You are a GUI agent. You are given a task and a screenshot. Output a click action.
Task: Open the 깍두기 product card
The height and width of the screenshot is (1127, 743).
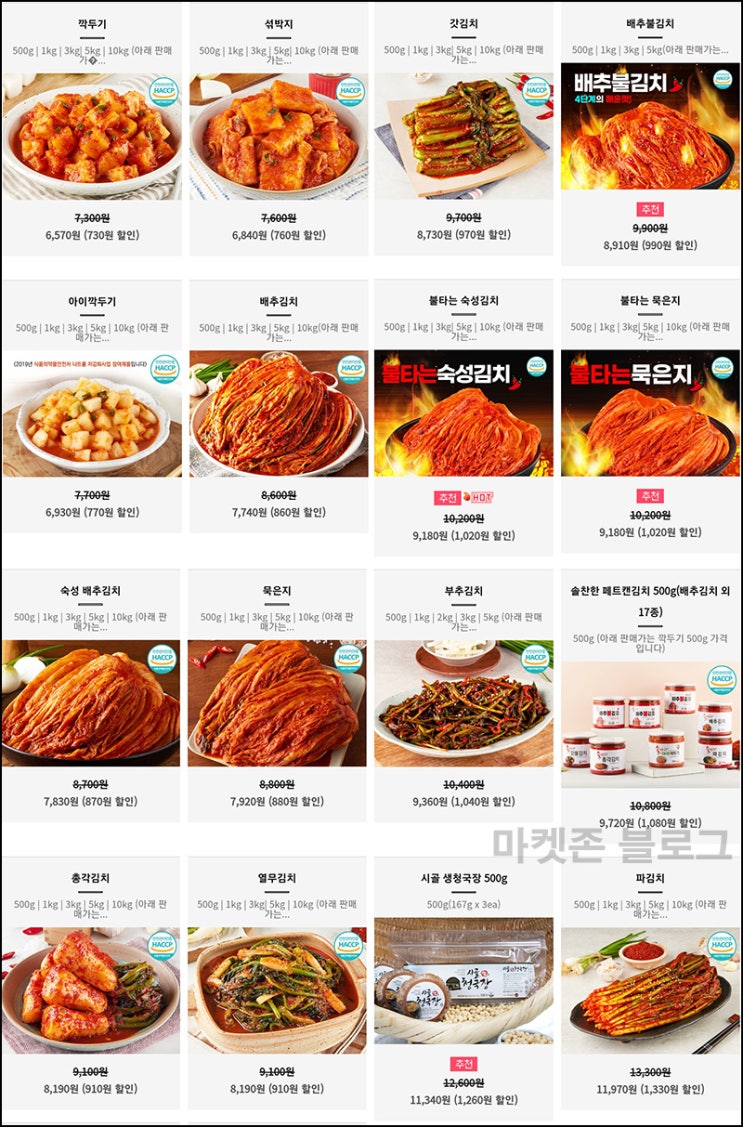(x=92, y=137)
